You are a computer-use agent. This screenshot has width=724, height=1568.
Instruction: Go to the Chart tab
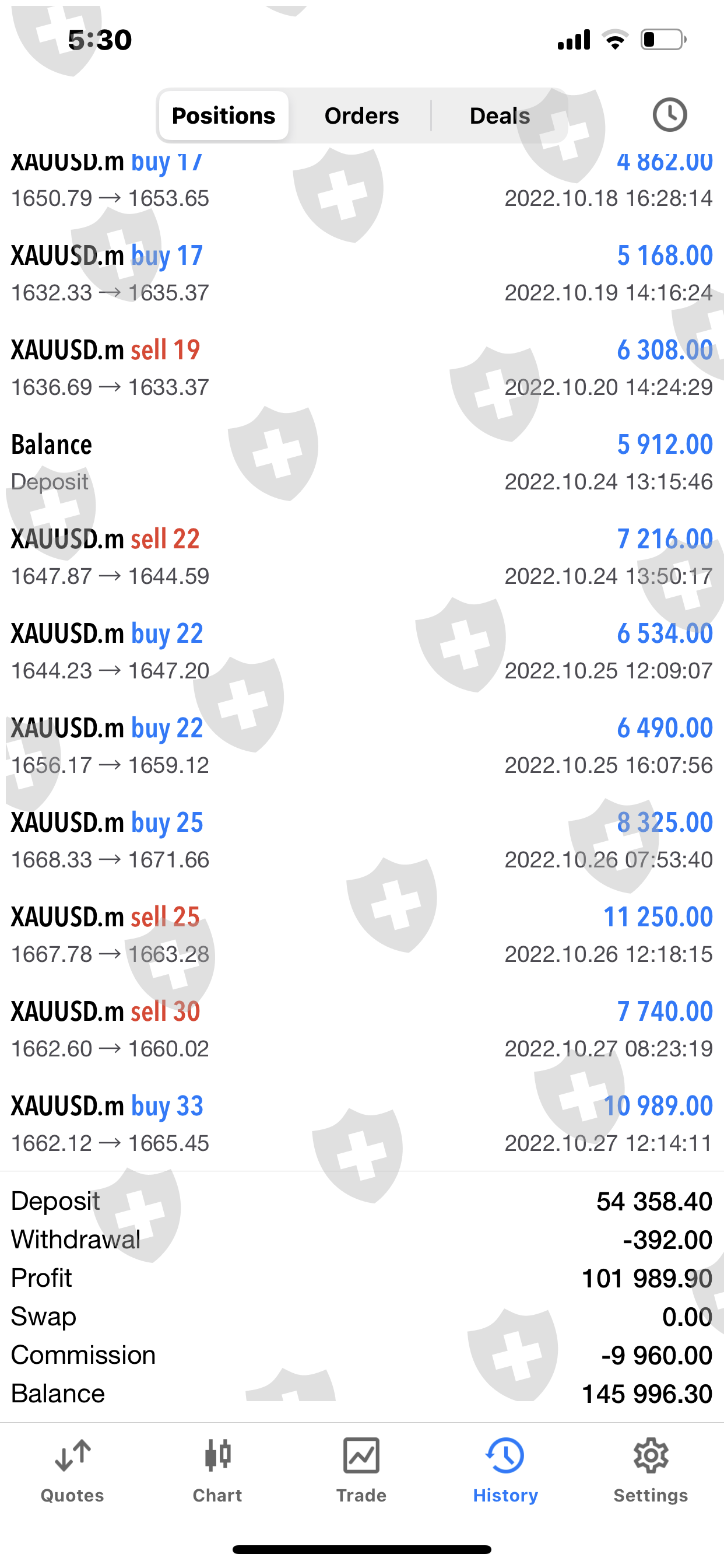(x=217, y=1470)
